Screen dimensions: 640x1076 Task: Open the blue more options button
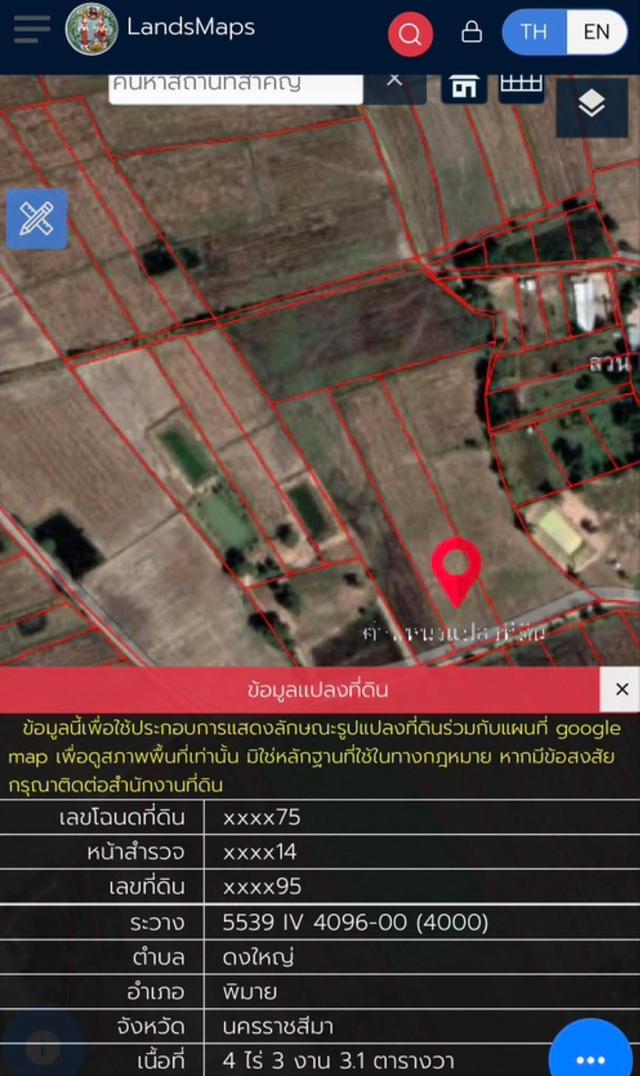(590, 1055)
